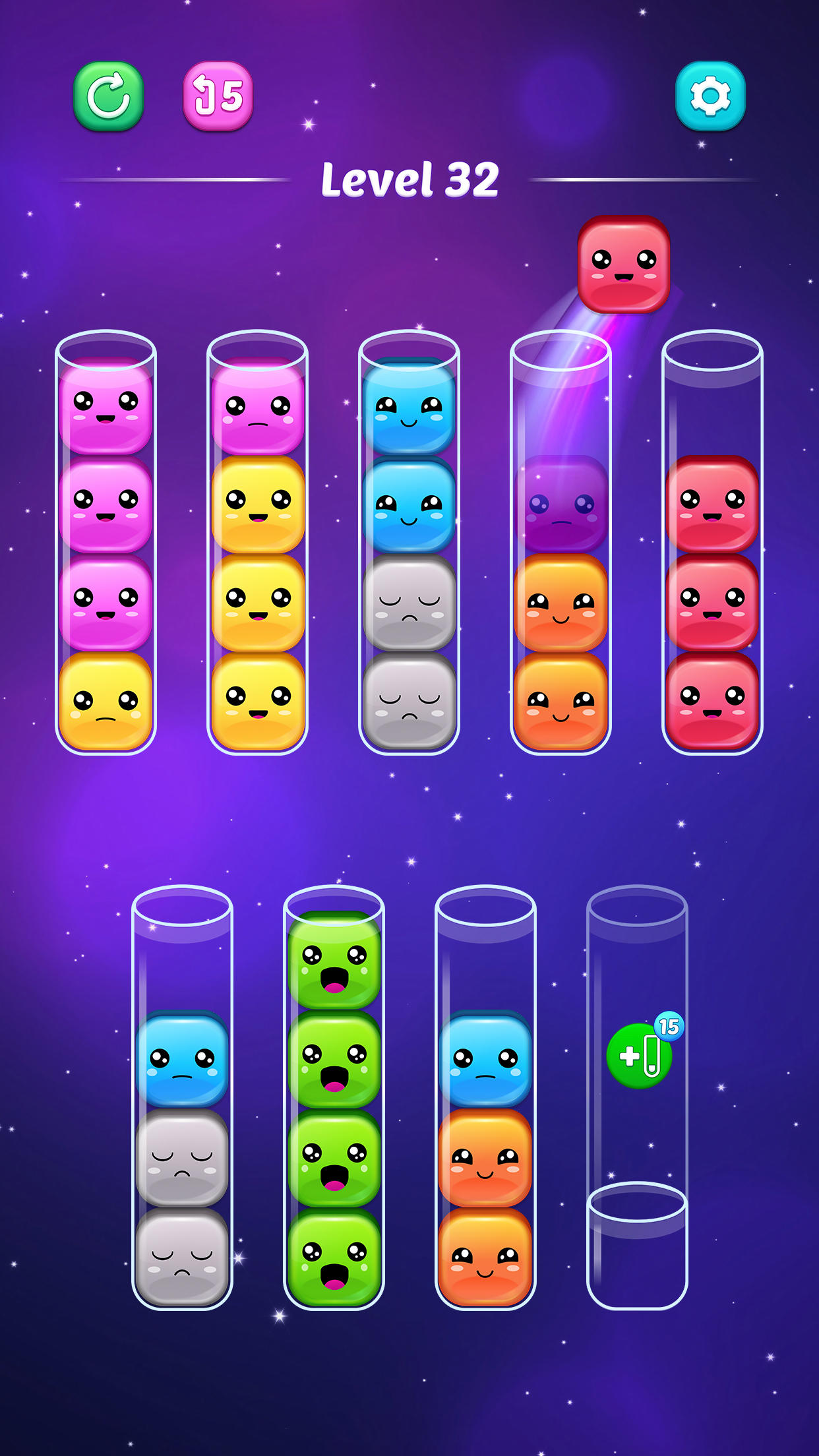Tap the green restart level icon
This screenshot has width=819, height=1456.
click(x=109, y=96)
